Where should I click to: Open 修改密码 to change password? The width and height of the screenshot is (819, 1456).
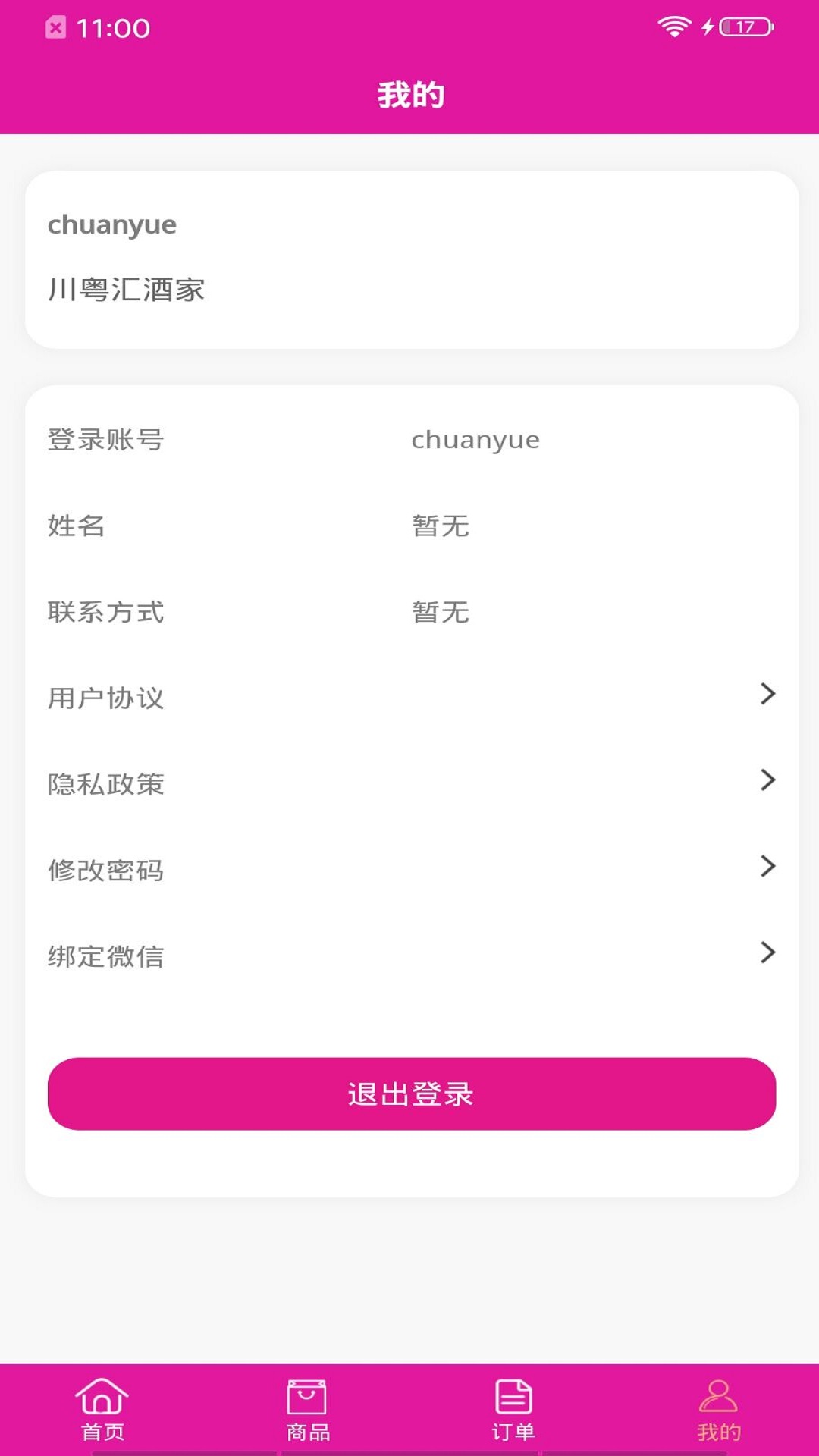click(409, 869)
